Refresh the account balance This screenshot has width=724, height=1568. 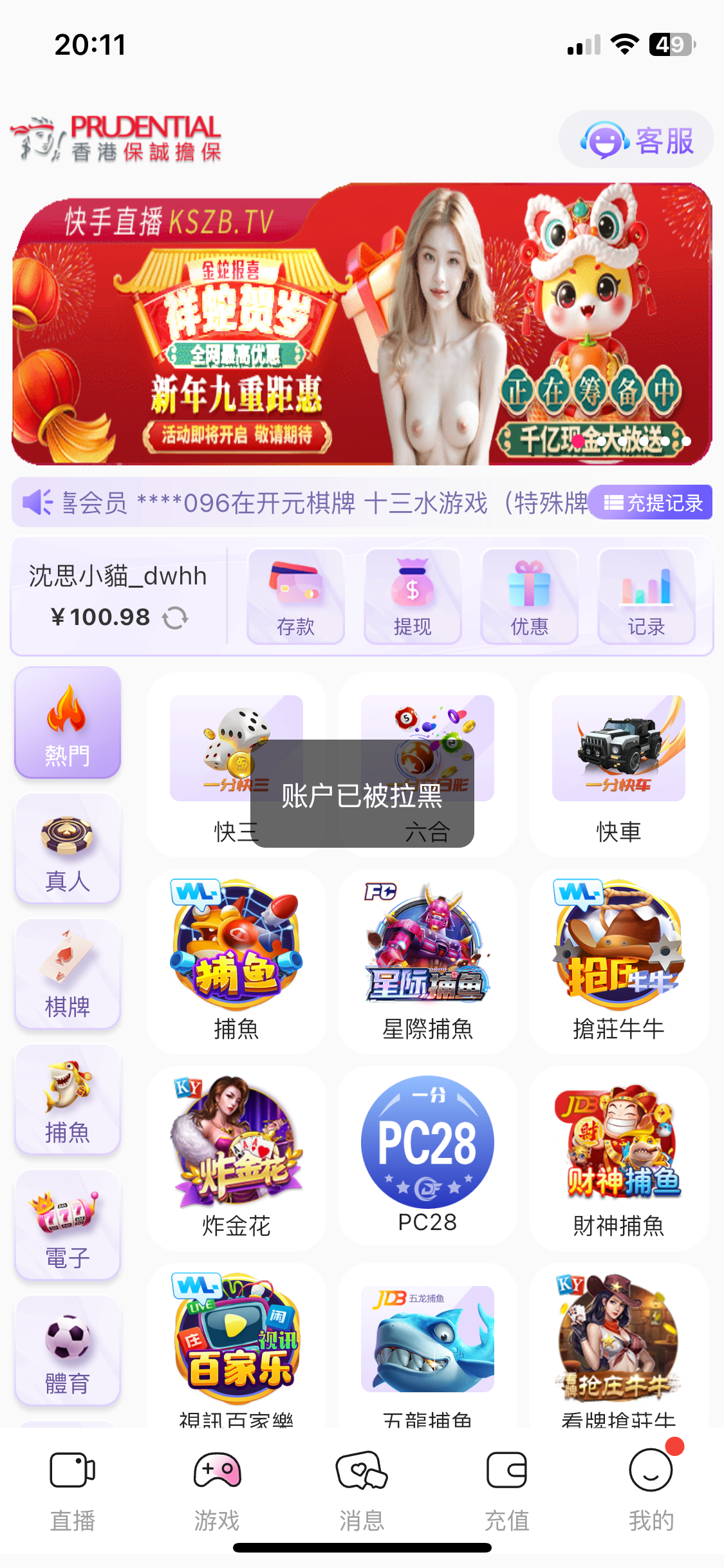tap(174, 618)
